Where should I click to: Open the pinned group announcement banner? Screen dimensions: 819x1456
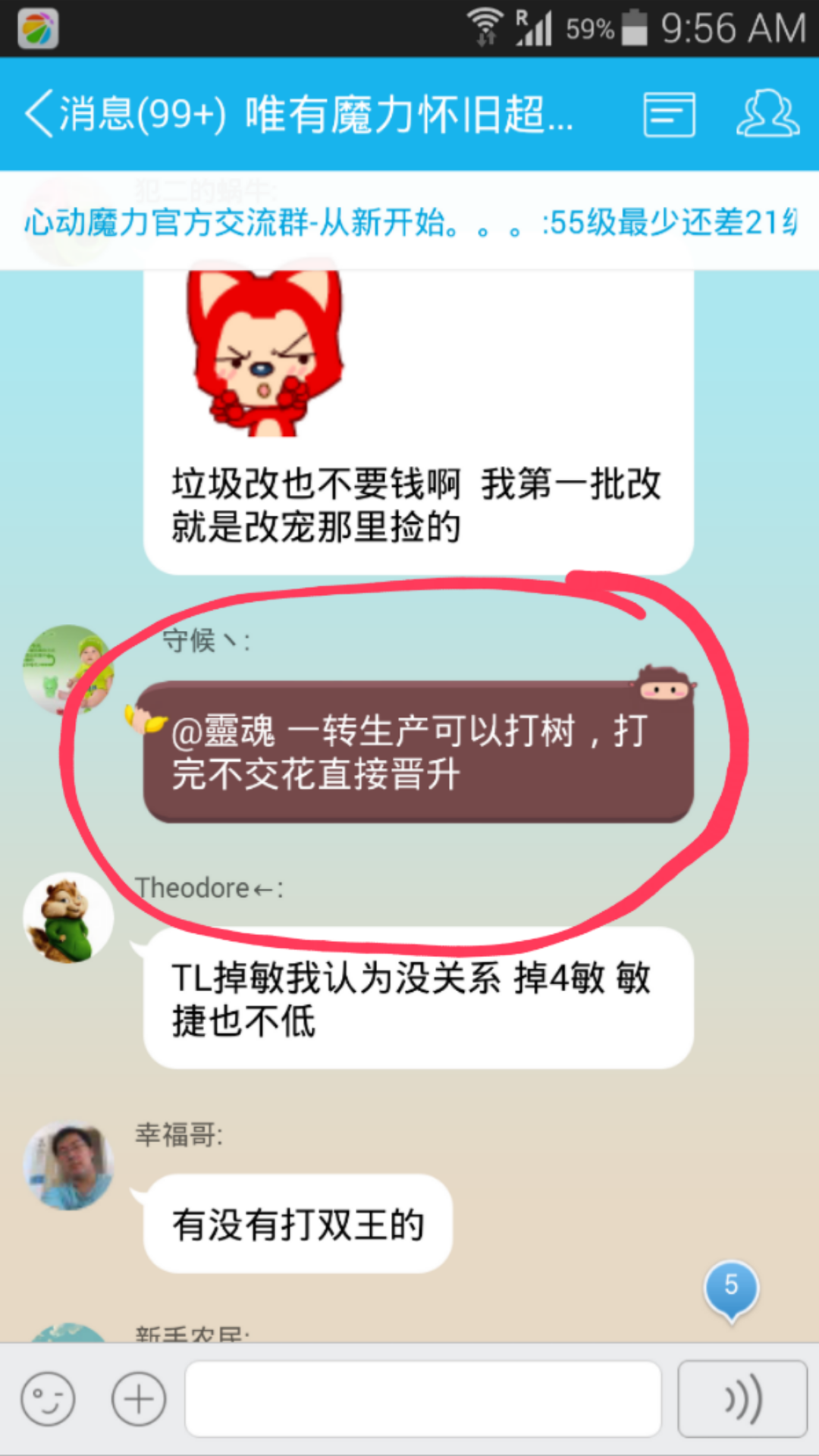409,222
